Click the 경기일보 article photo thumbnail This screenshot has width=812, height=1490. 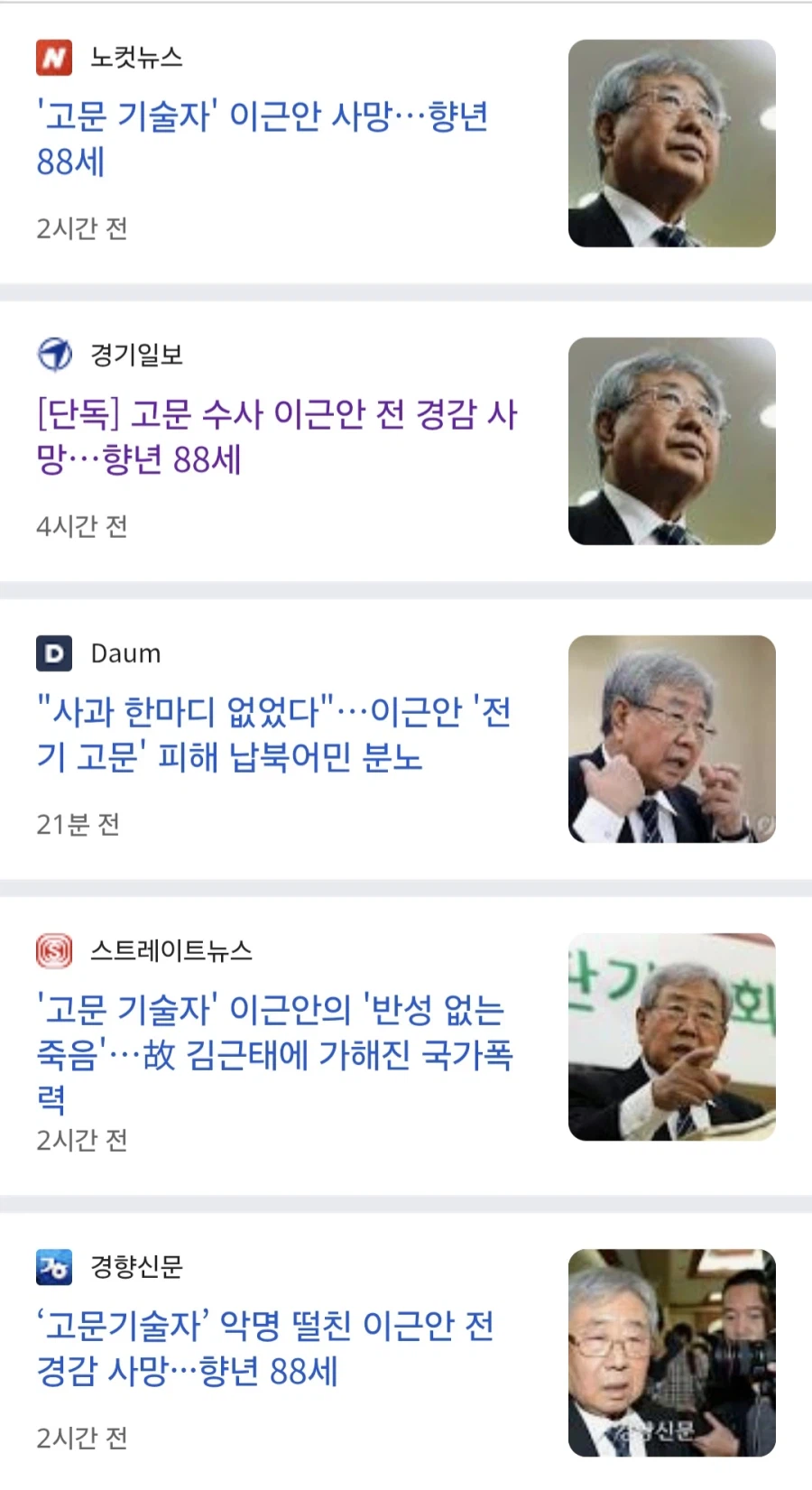[671, 442]
